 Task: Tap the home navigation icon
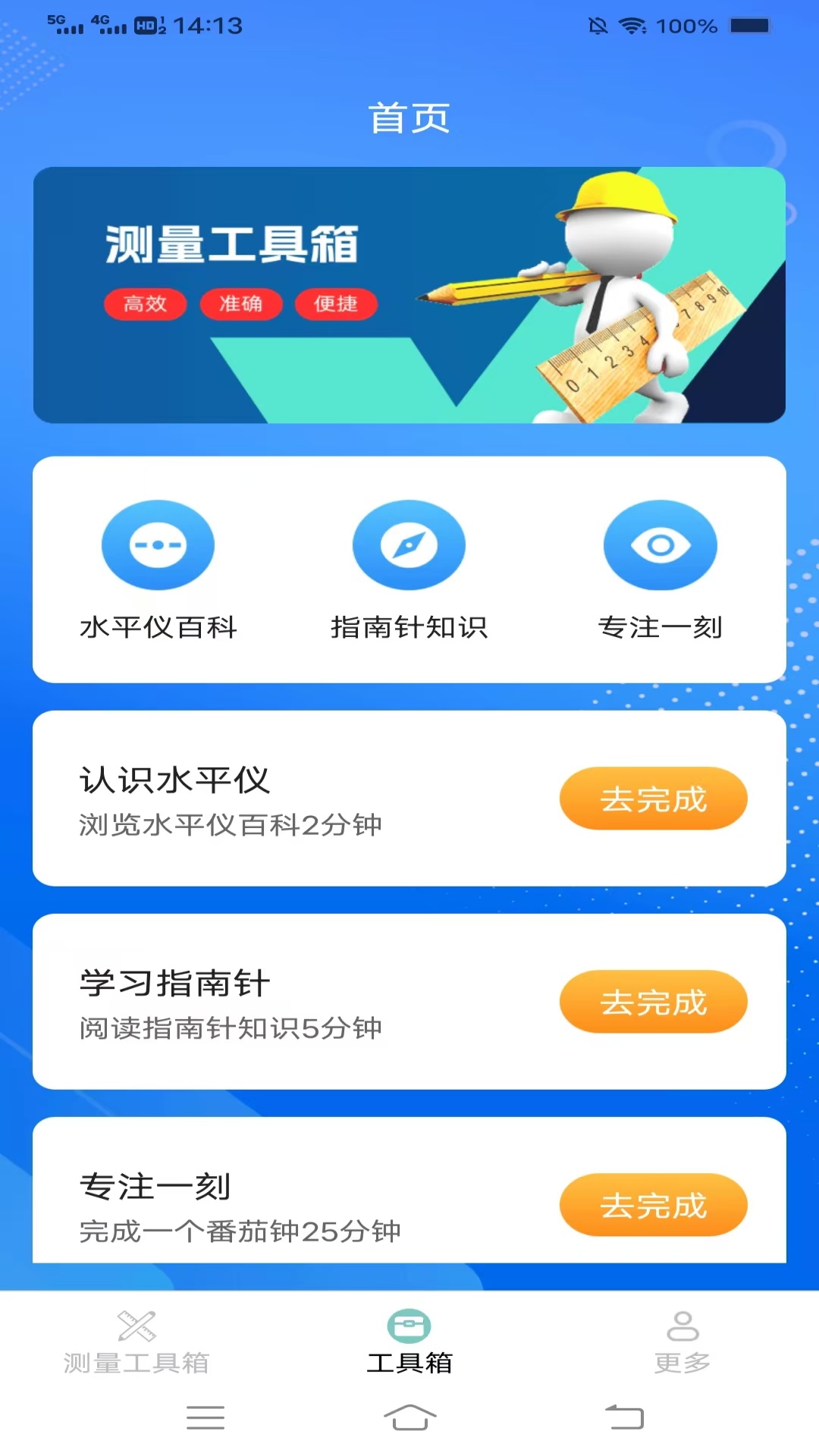[x=409, y=1419]
